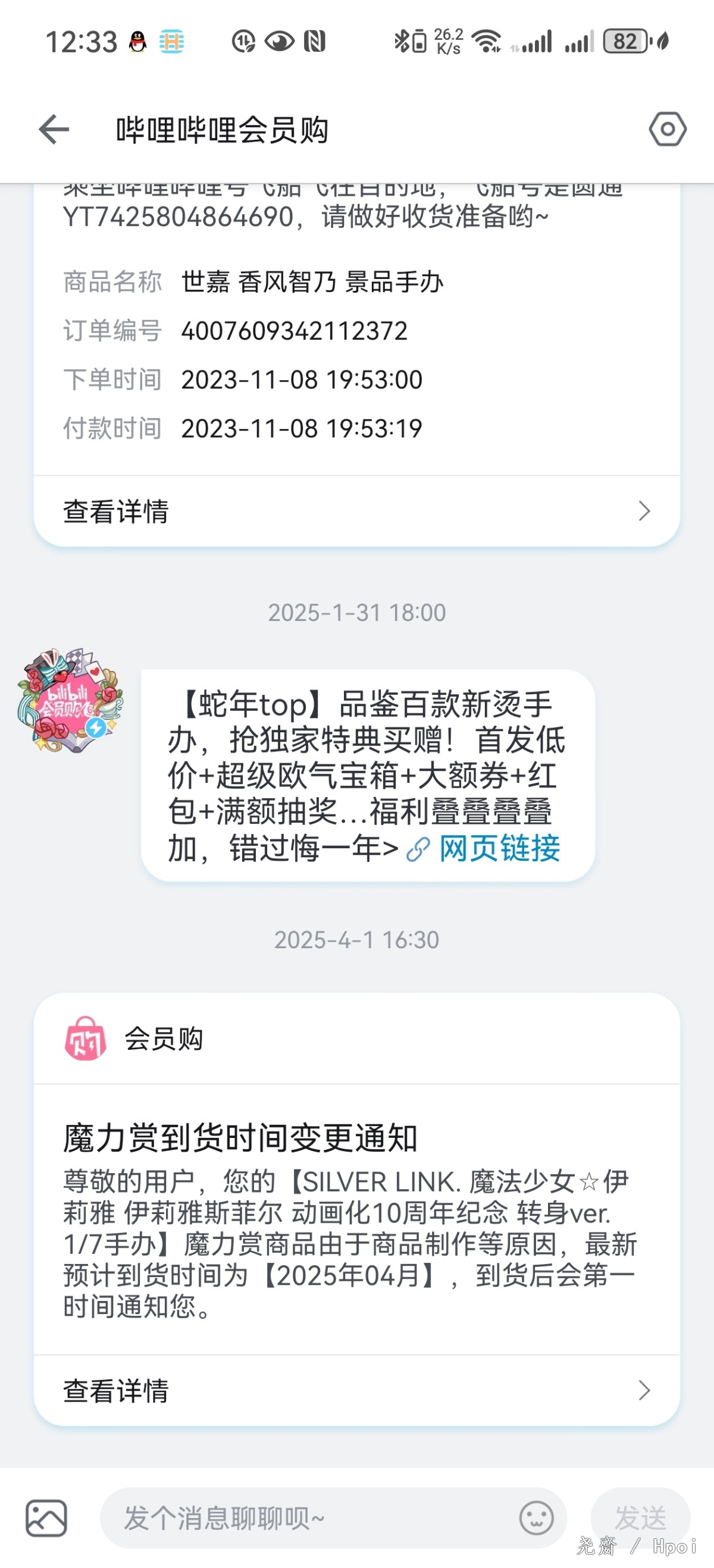Tap the 会员购 sender avatar
The image size is (714, 1568).
(x=70, y=701)
